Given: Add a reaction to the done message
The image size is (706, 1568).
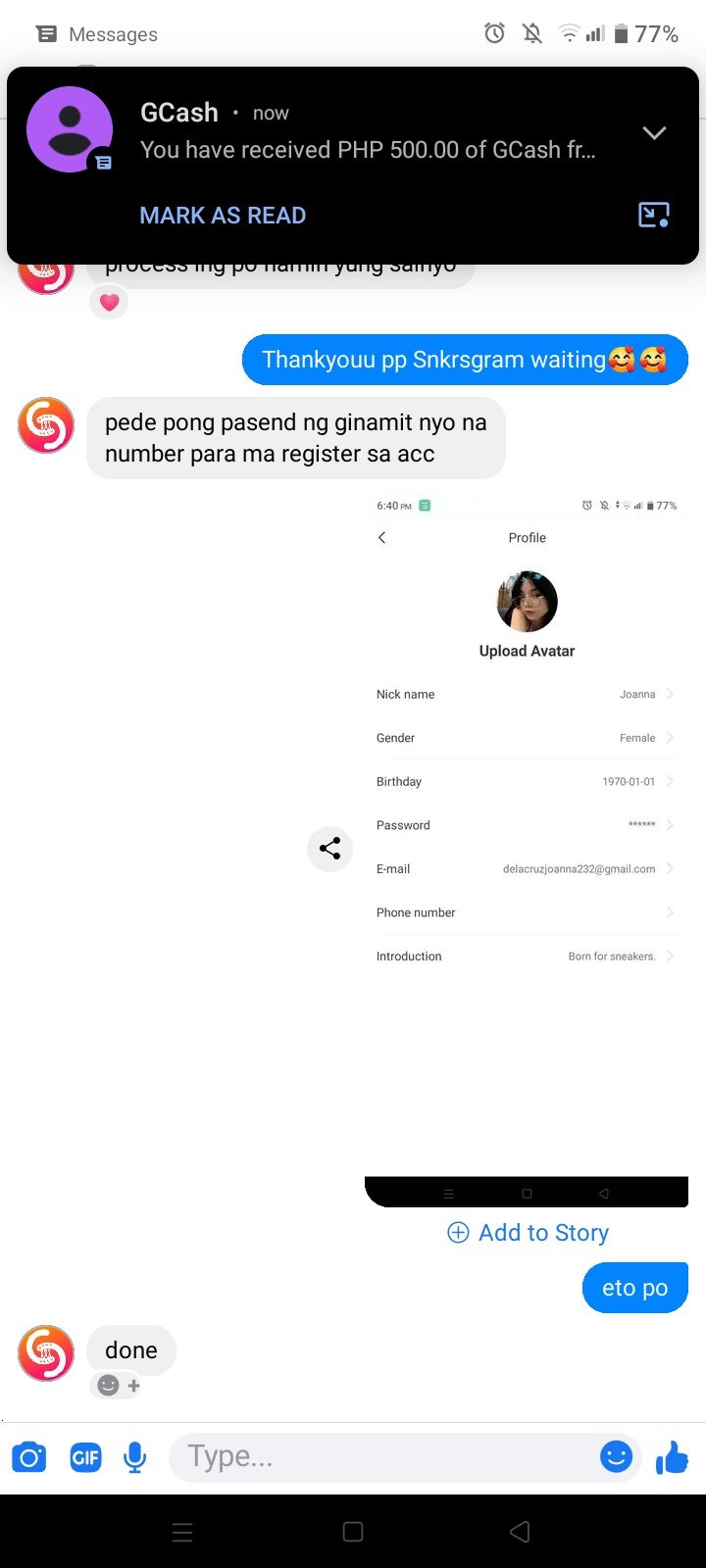Looking at the screenshot, I should (118, 1385).
